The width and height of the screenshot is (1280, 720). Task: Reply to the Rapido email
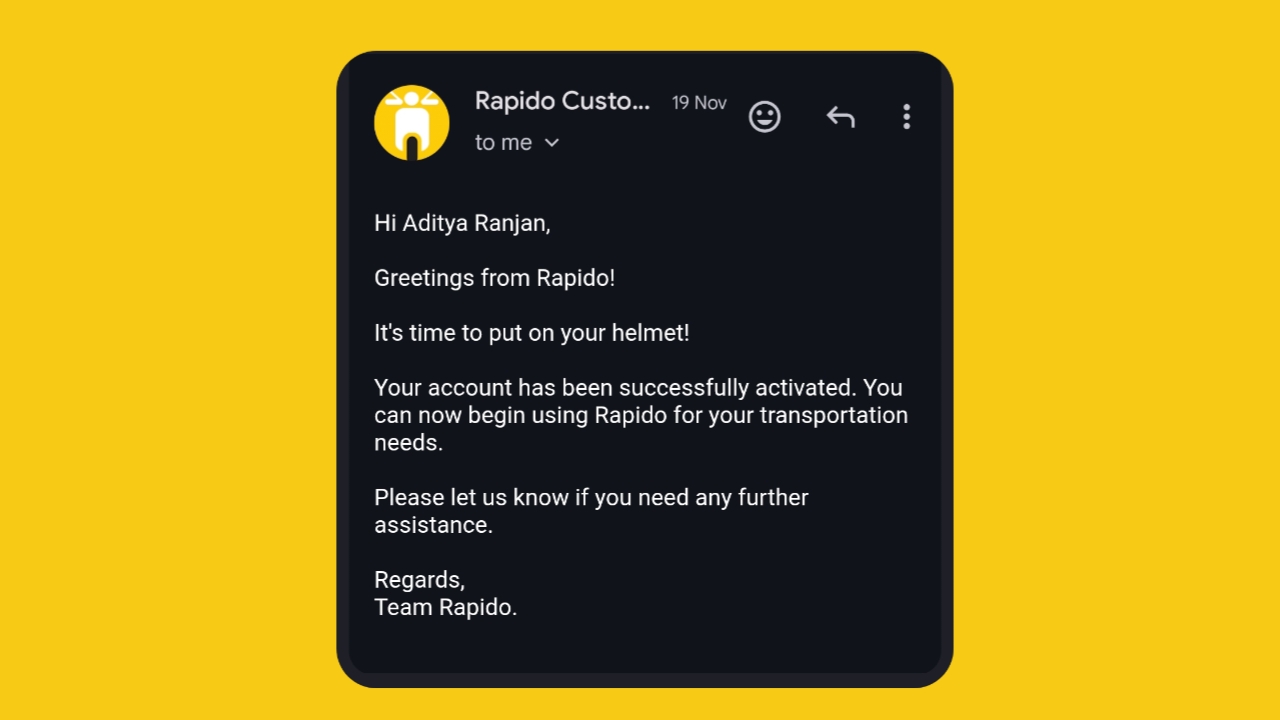pos(840,117)
